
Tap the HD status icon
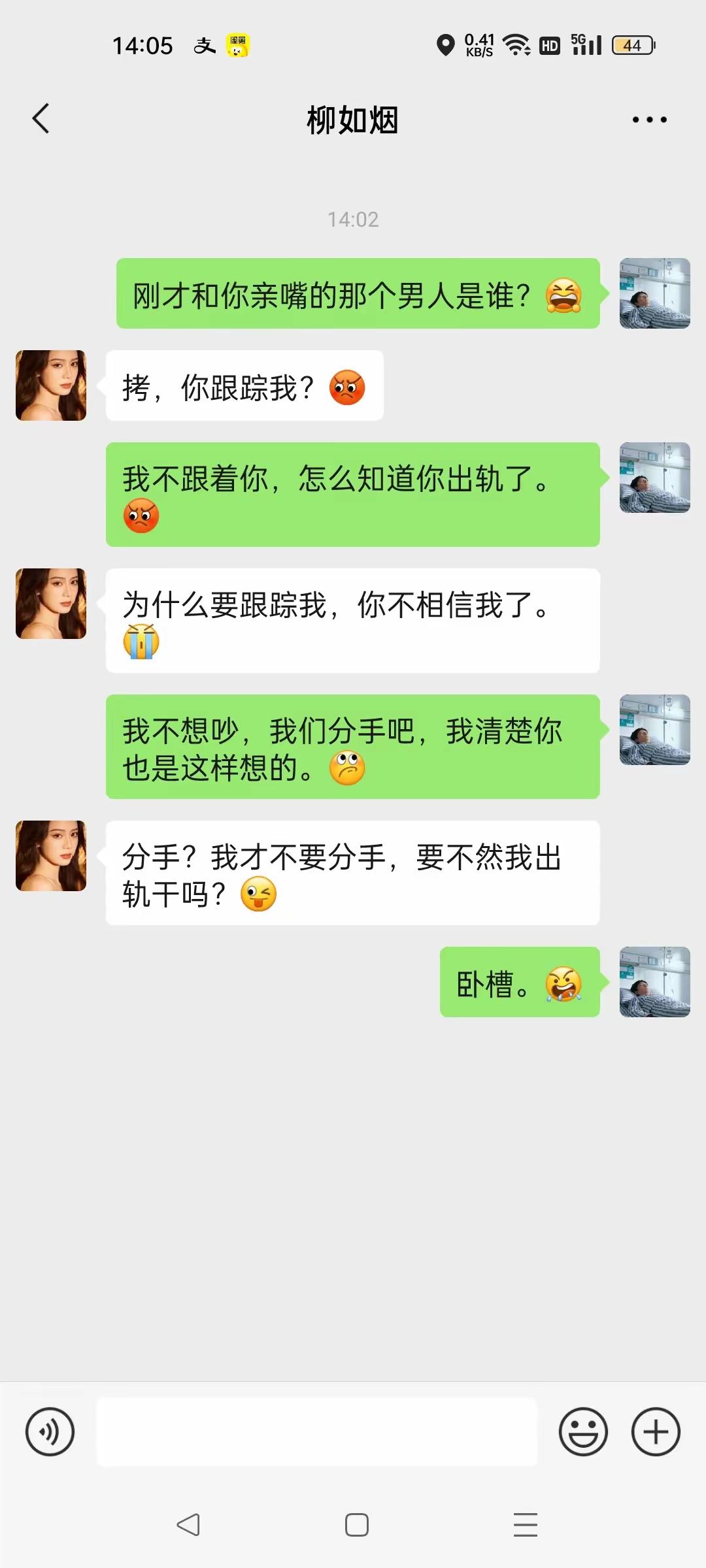[x=549, y=45]
